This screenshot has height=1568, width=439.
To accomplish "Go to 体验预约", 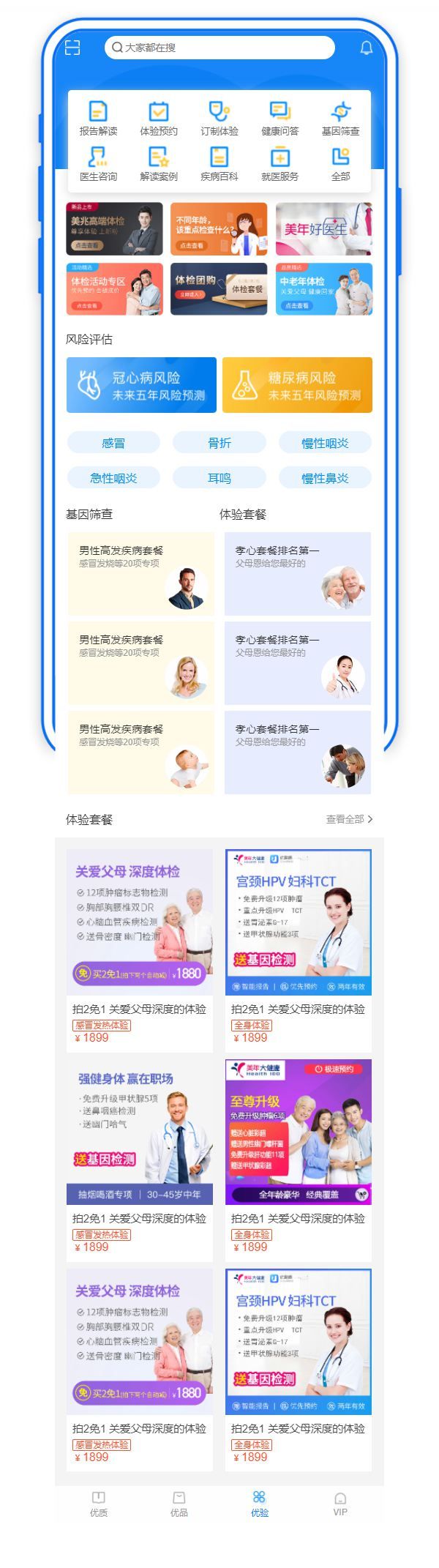I will (159, 119).
